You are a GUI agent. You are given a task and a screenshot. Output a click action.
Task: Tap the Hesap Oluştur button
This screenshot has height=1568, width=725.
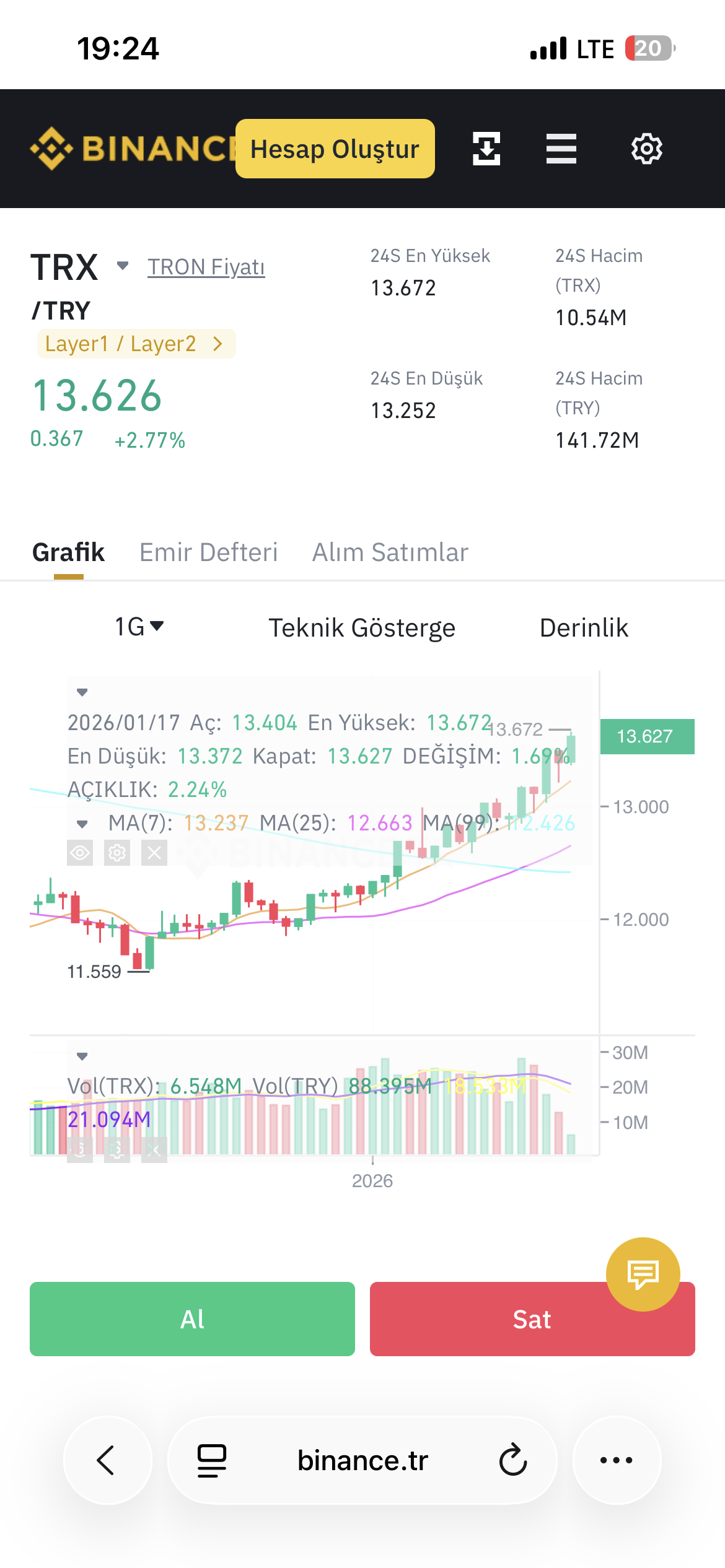335,149
